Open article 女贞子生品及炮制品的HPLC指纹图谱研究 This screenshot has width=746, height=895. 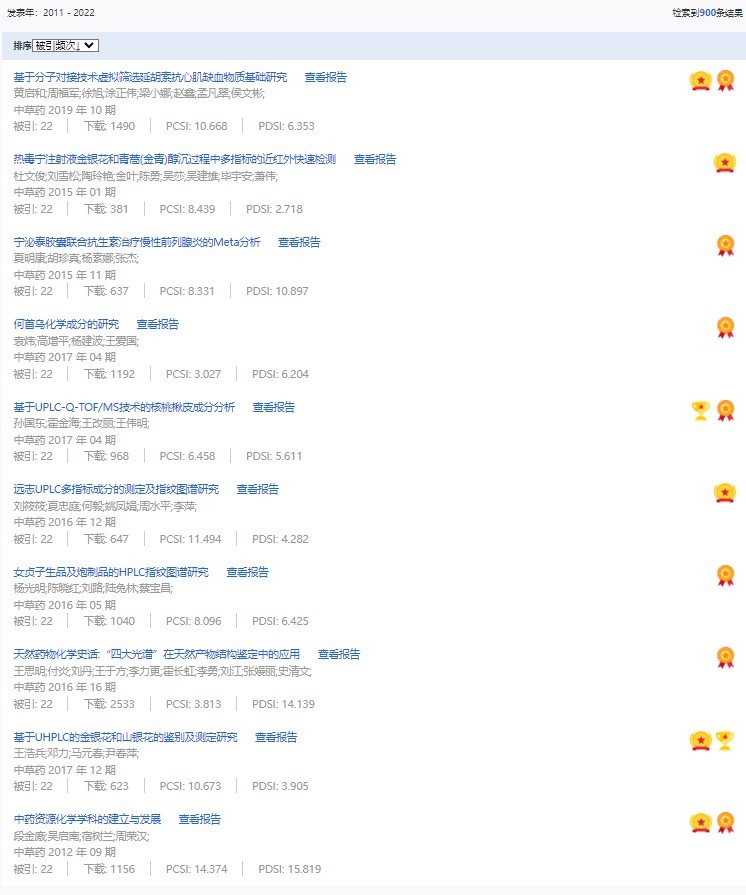[111, 572]
